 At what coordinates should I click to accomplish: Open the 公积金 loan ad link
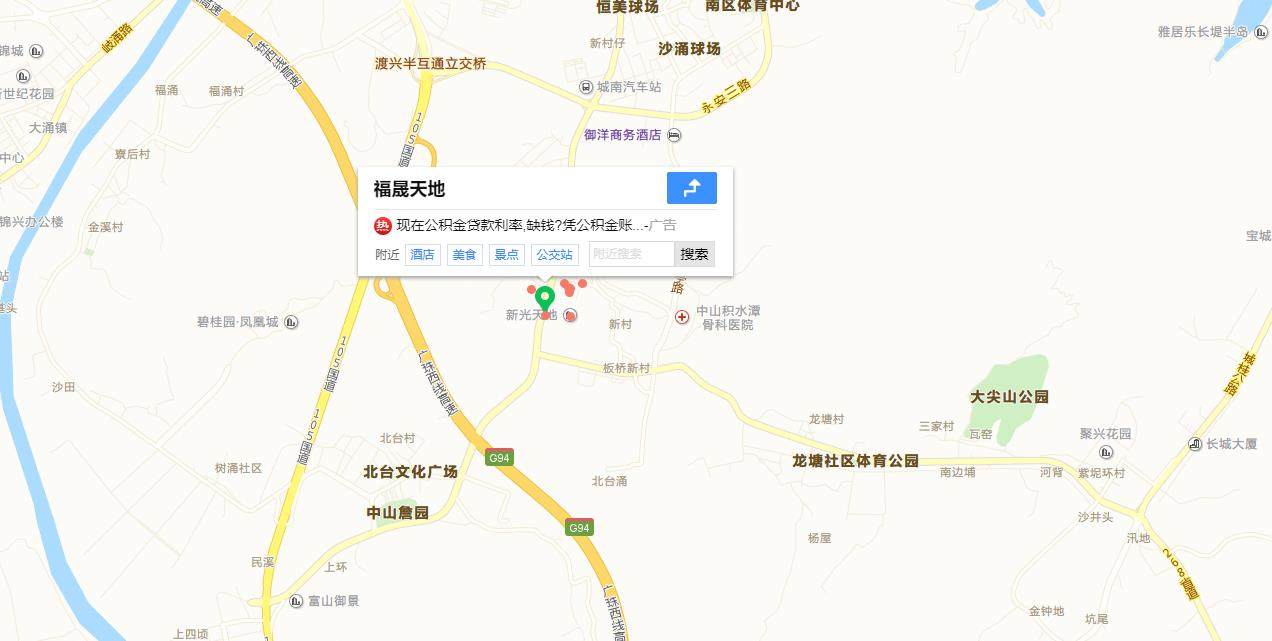pos(520,225)
